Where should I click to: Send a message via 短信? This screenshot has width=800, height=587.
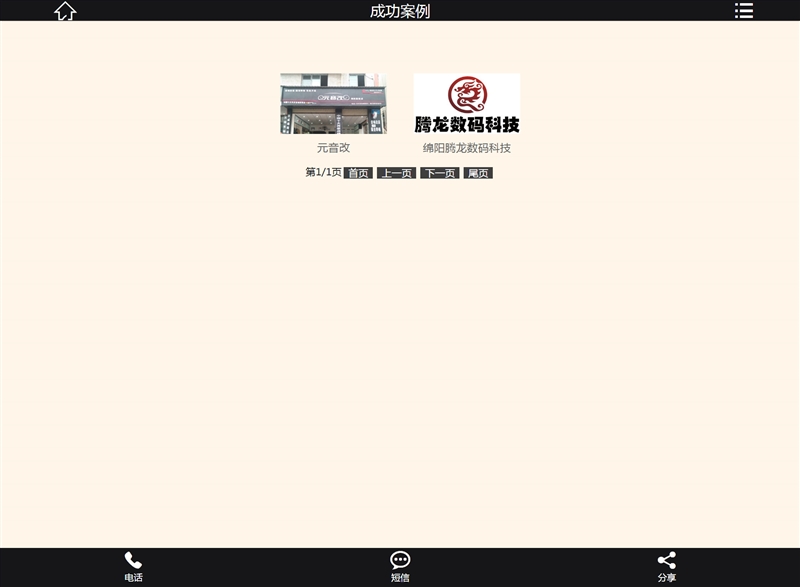coord(400,566)
